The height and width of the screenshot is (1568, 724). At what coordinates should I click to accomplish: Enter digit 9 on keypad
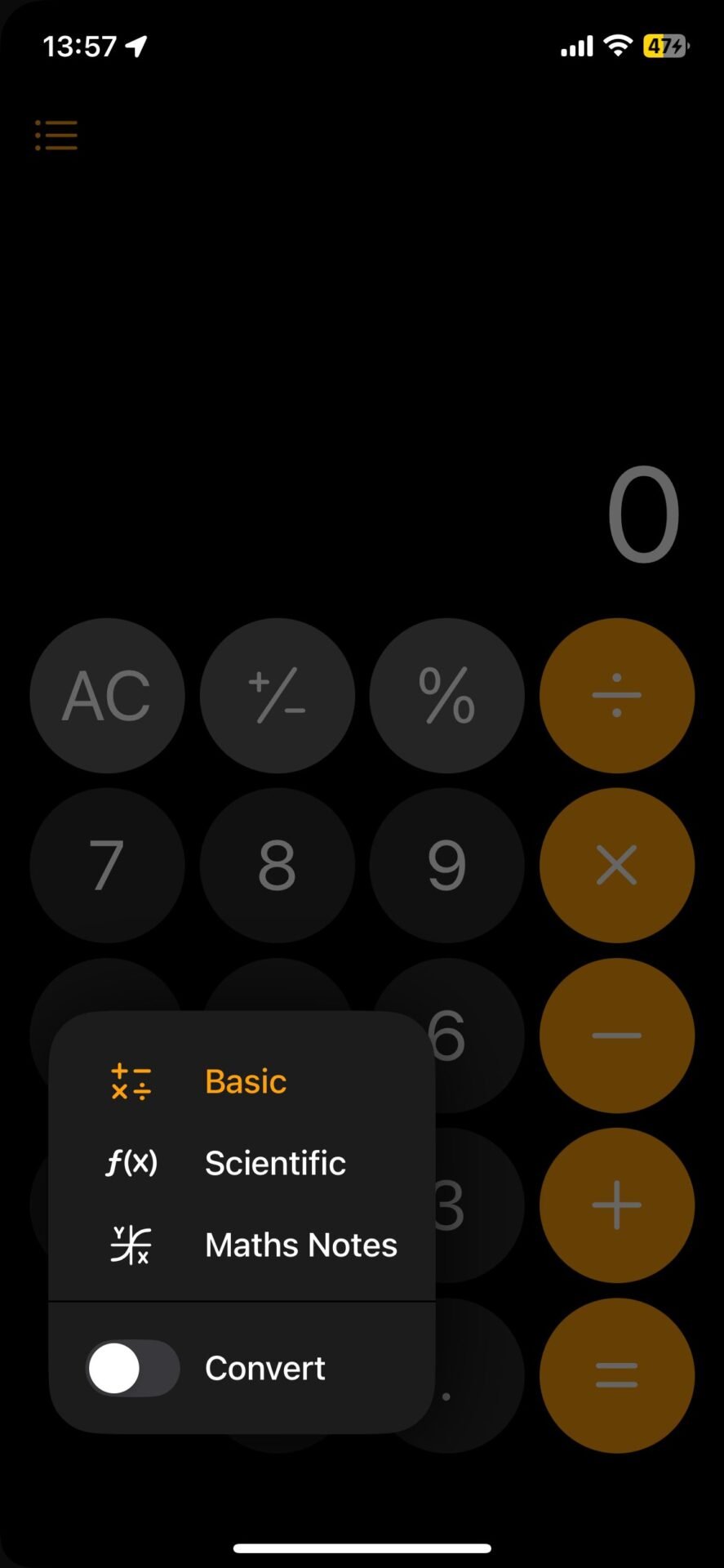(x=446, y=866)
